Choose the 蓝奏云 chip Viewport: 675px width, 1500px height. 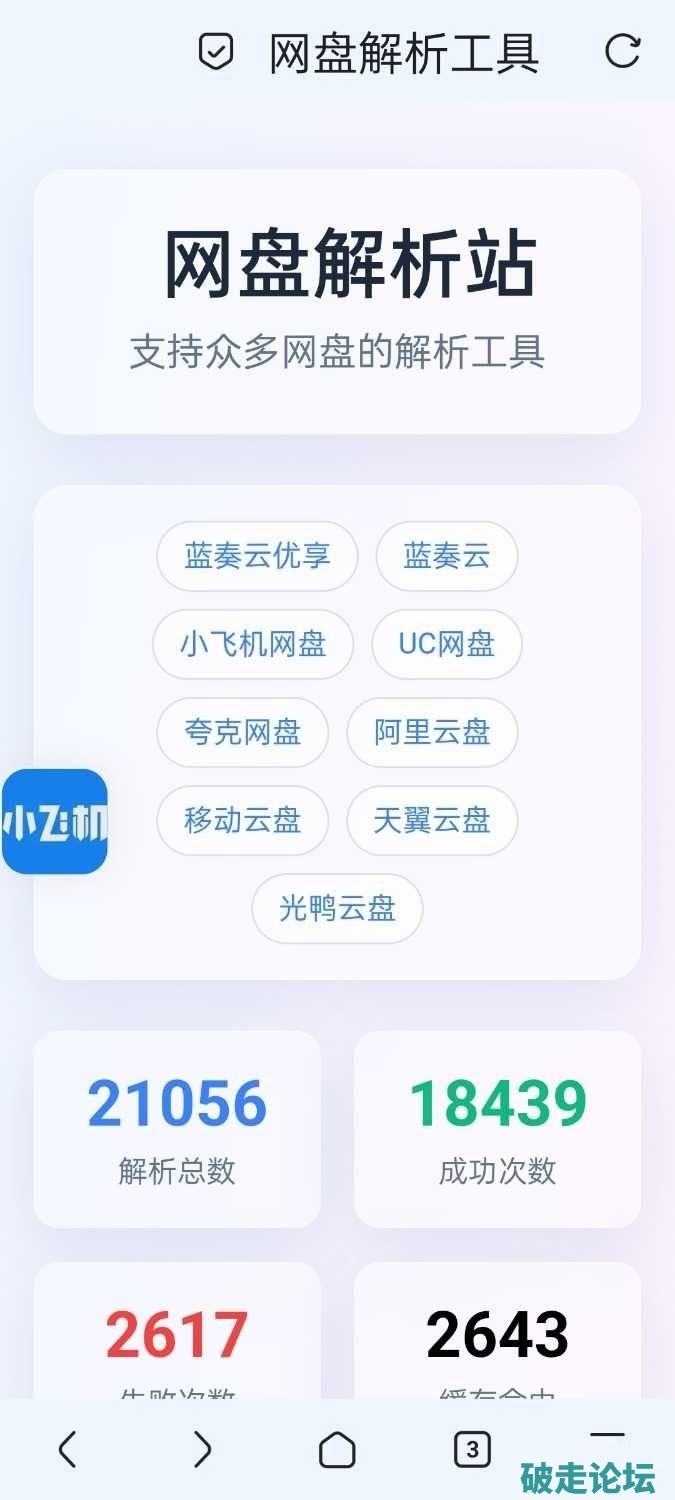(447, 556)
